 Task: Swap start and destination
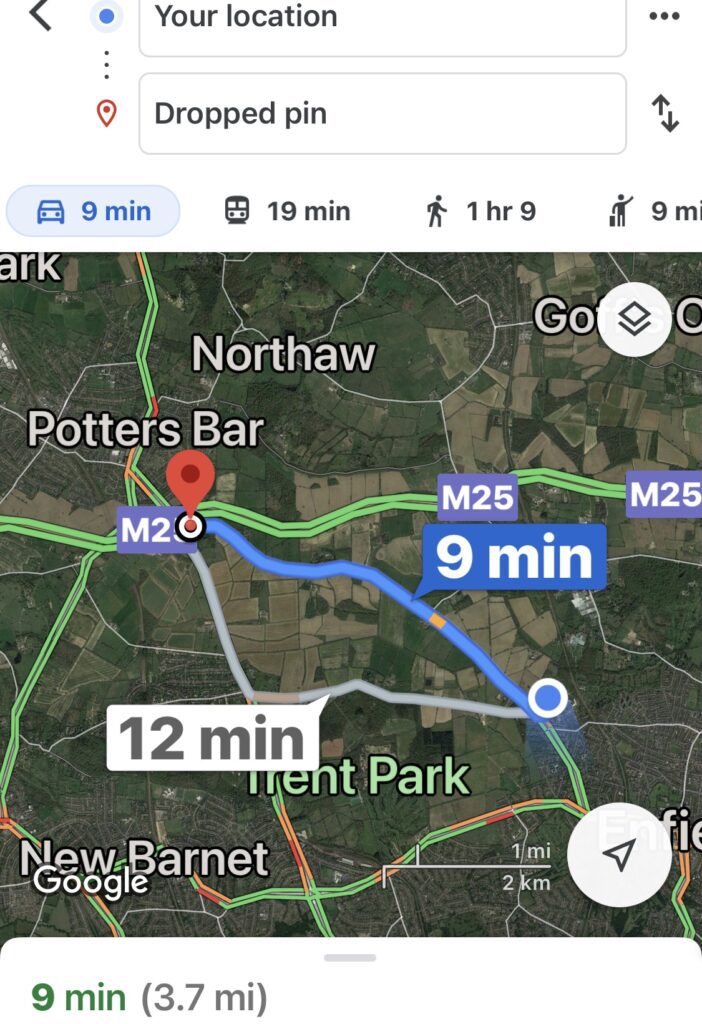point(665,113)
